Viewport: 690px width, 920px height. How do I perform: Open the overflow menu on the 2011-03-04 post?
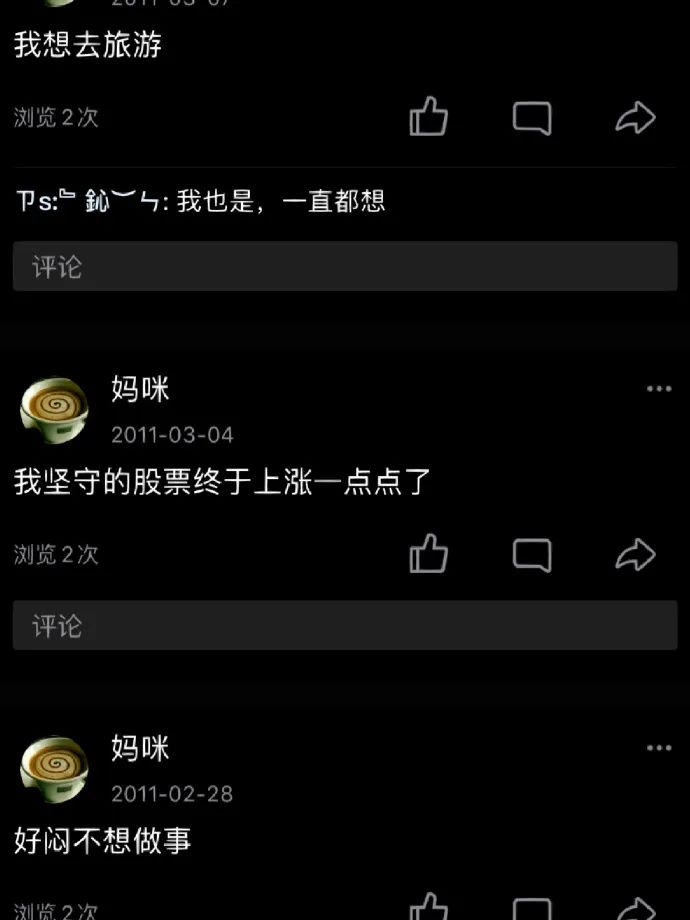click(659, 389)
